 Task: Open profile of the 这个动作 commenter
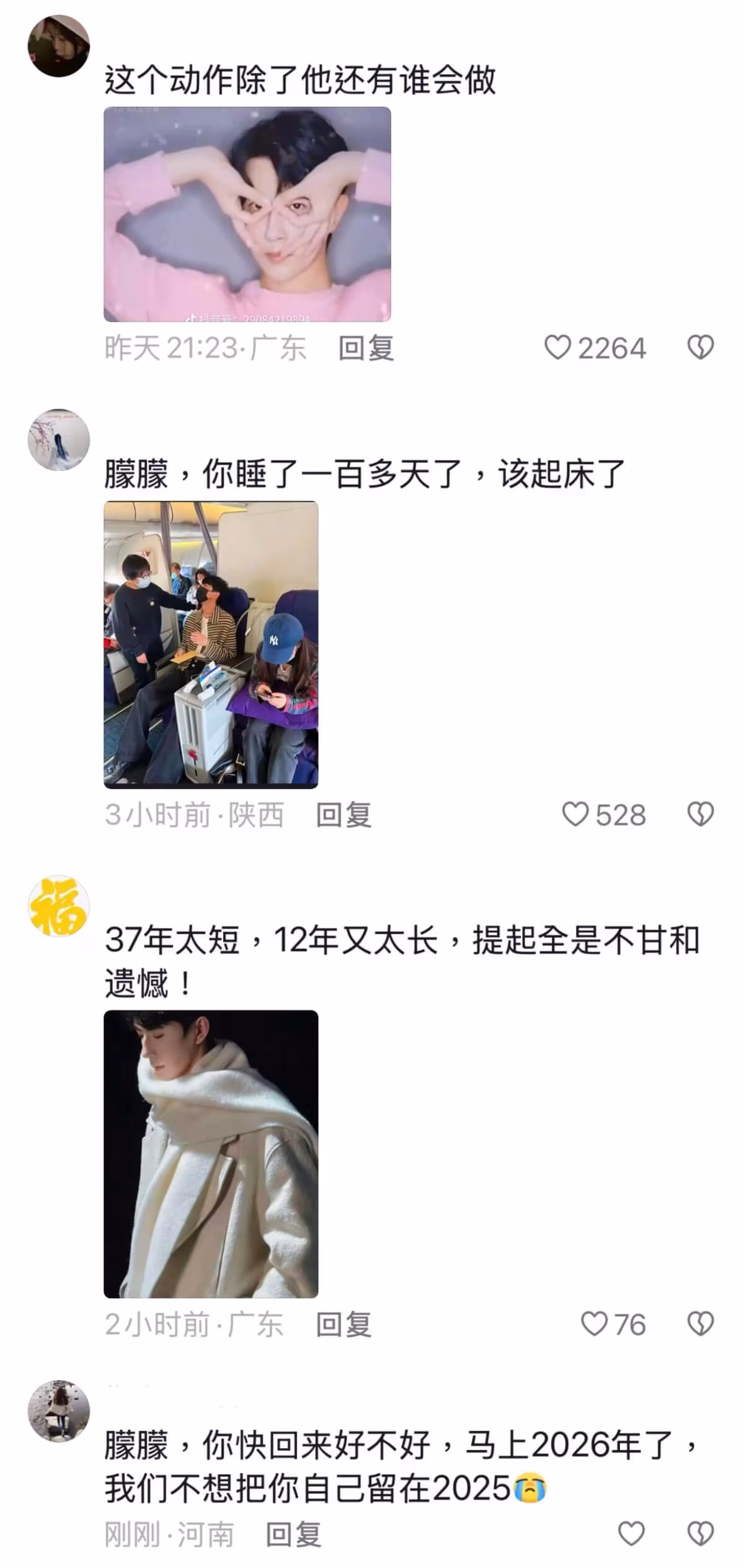pos(59,46)
